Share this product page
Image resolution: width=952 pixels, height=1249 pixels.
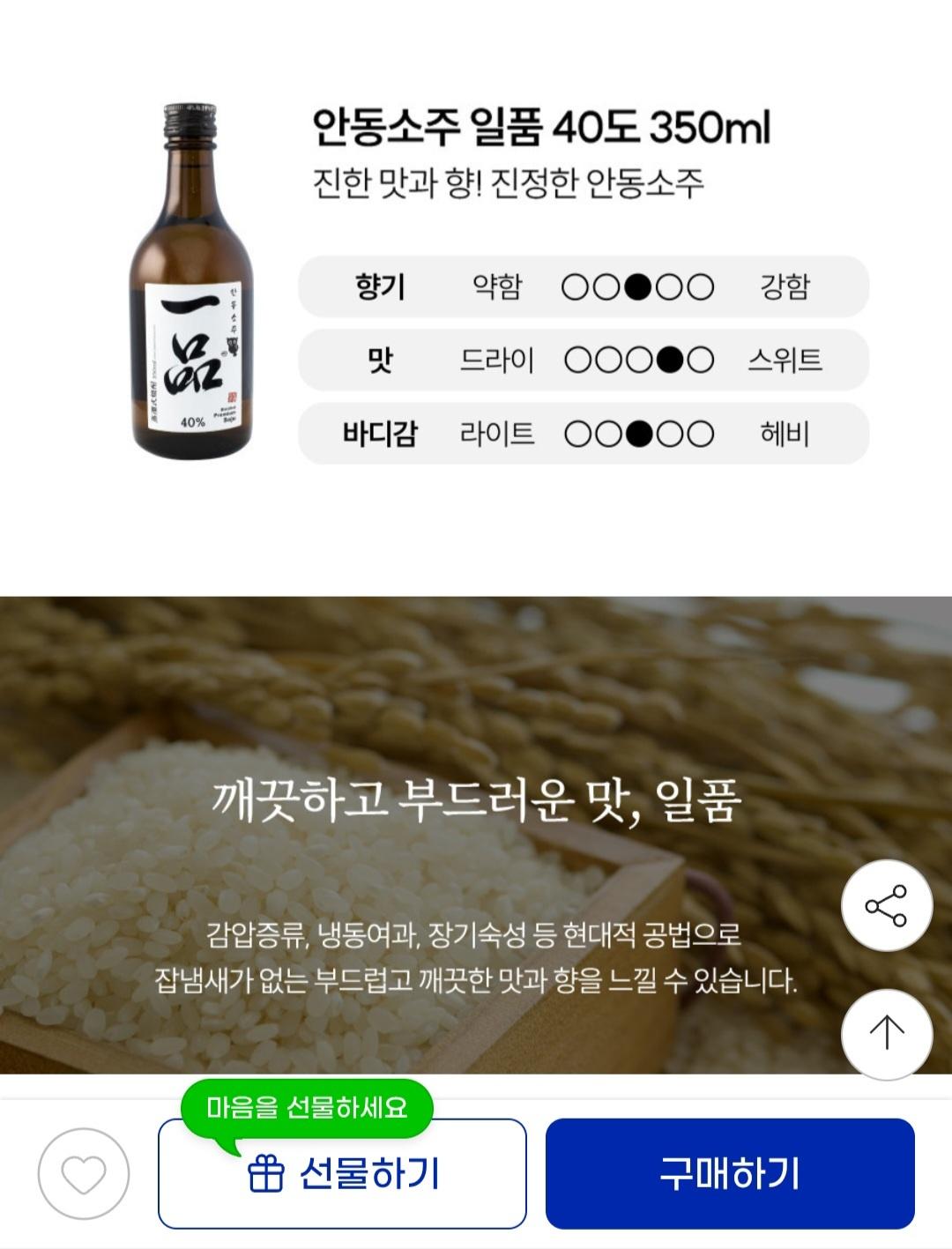click(x=886, y=905)
